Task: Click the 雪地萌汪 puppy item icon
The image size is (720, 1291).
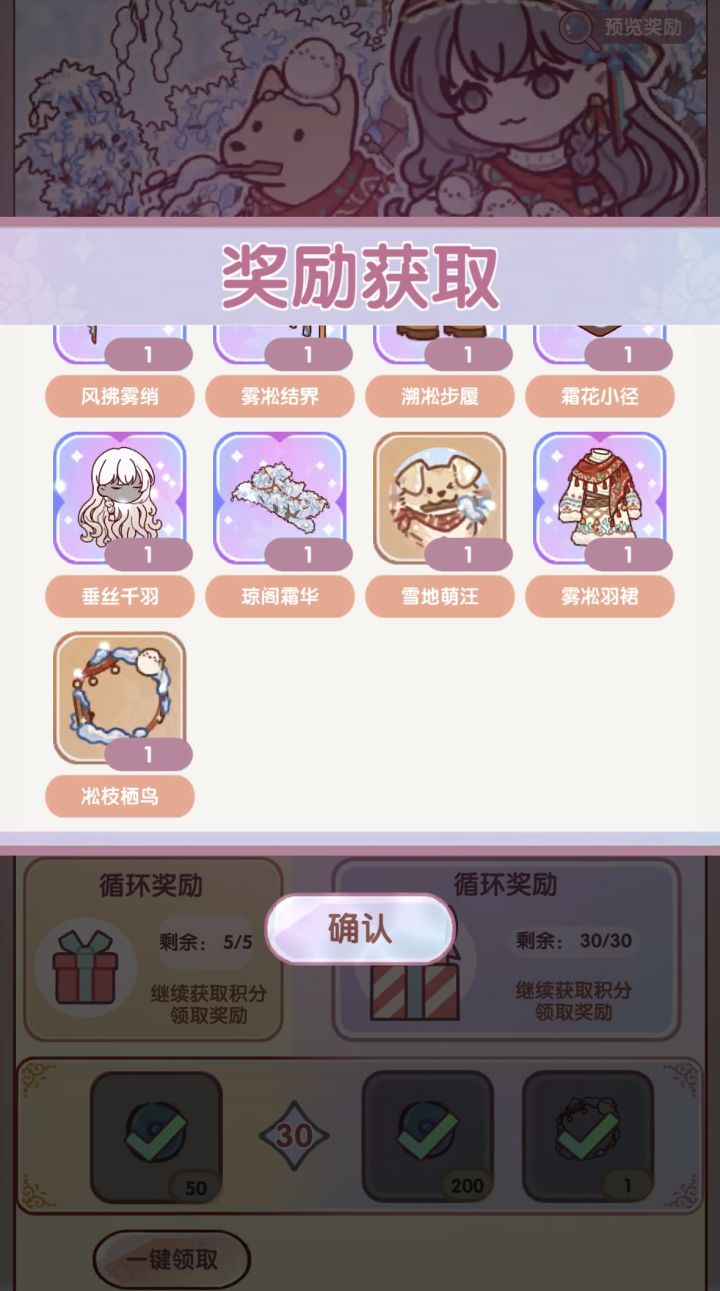Action: (440, 498)
